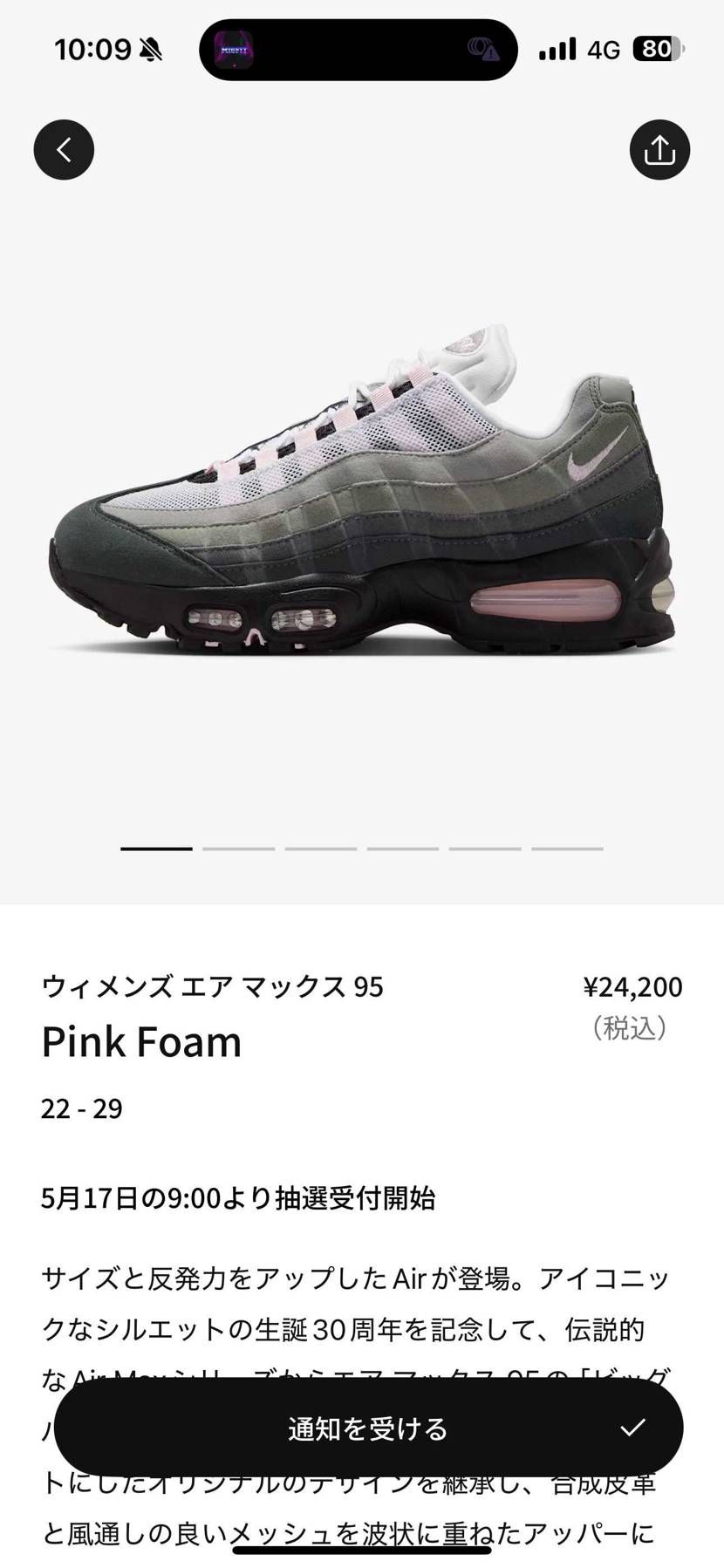The image size is (724, 1568).
Task: Tap the muted notifications bell in status bar
Action: click(150, 50)
